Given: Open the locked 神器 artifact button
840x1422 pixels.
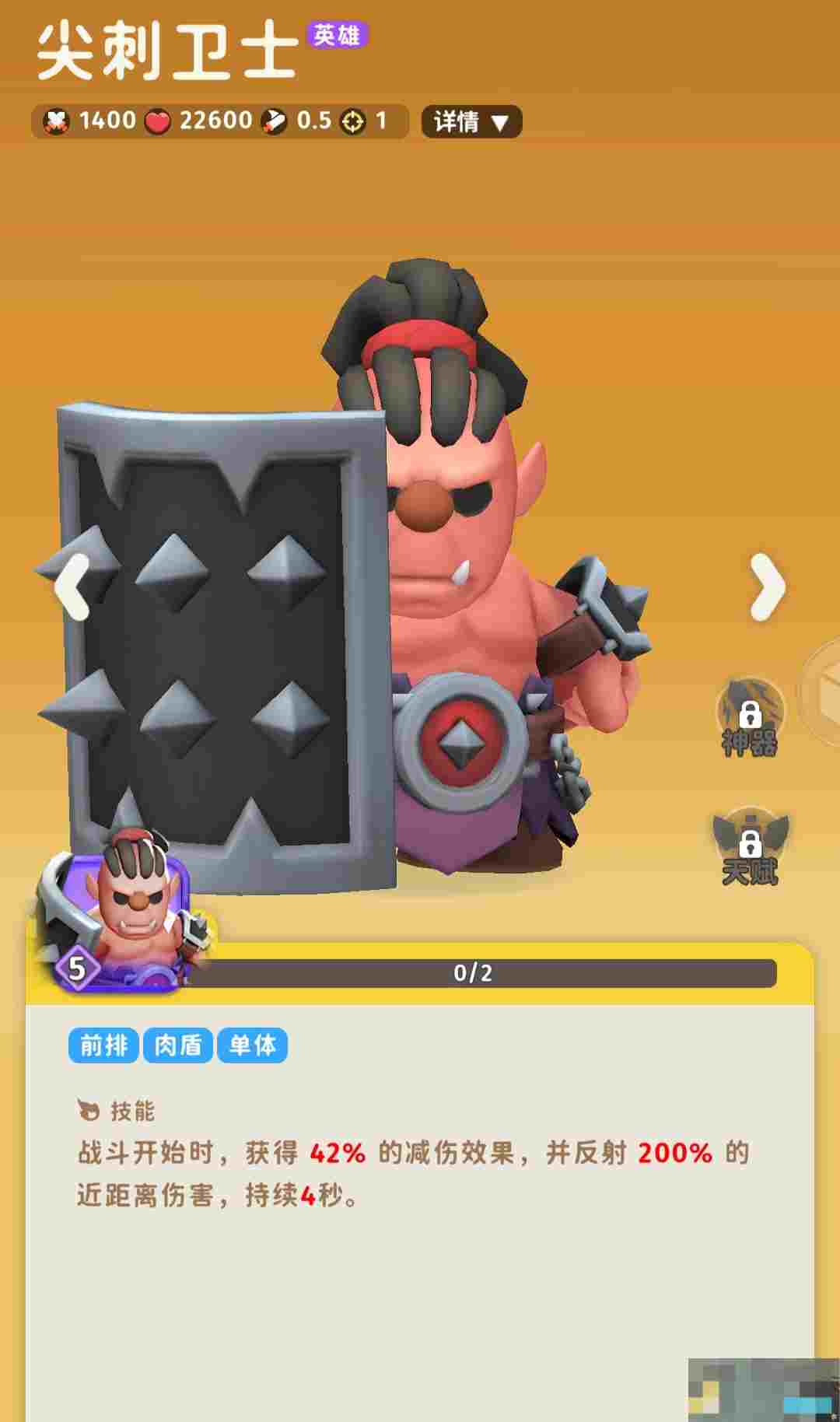Looking at the screenshot, I should pyautogui.click(x=750, y=719).
